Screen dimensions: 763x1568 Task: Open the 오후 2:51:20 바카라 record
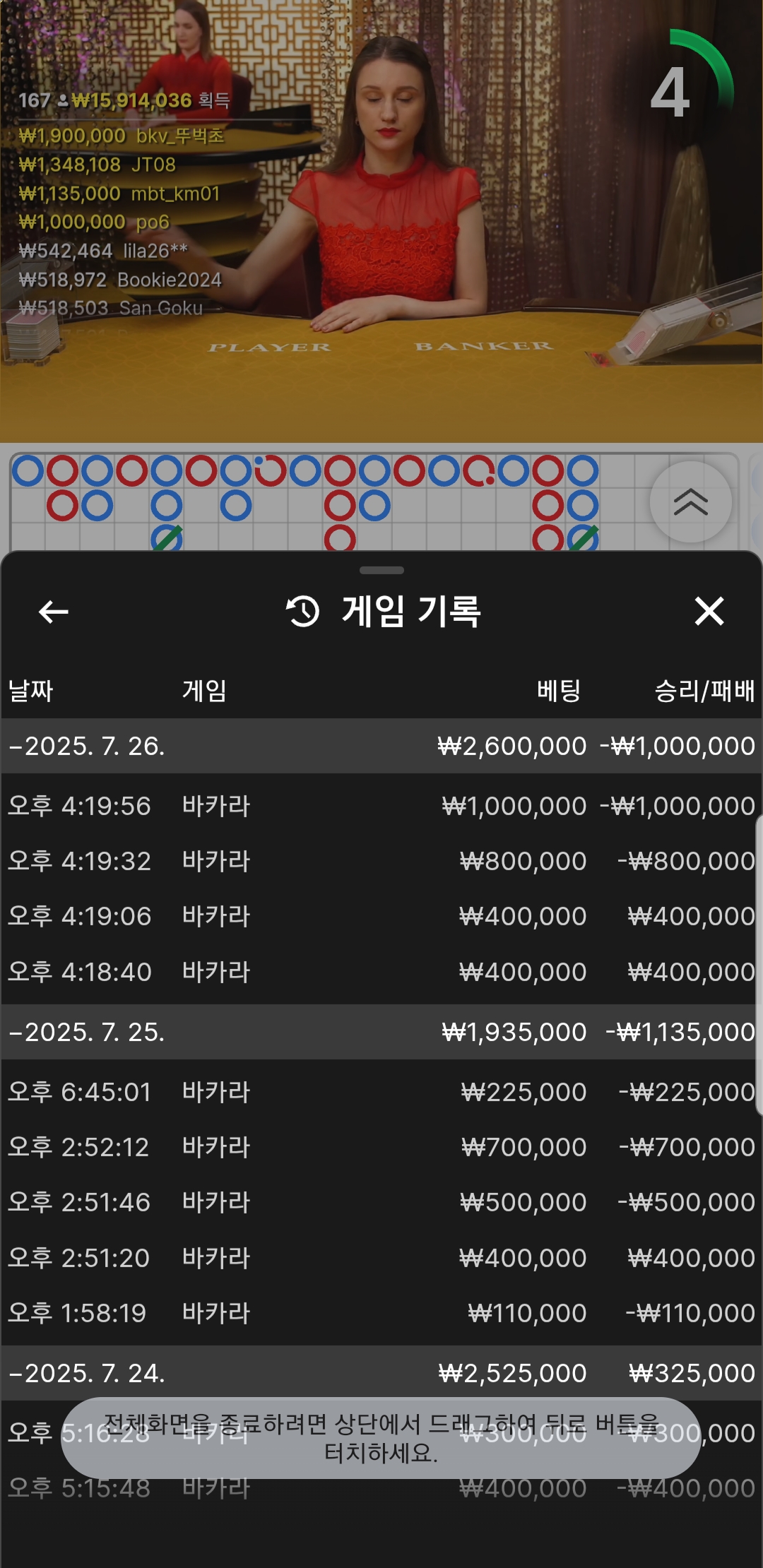[381, 1258]
